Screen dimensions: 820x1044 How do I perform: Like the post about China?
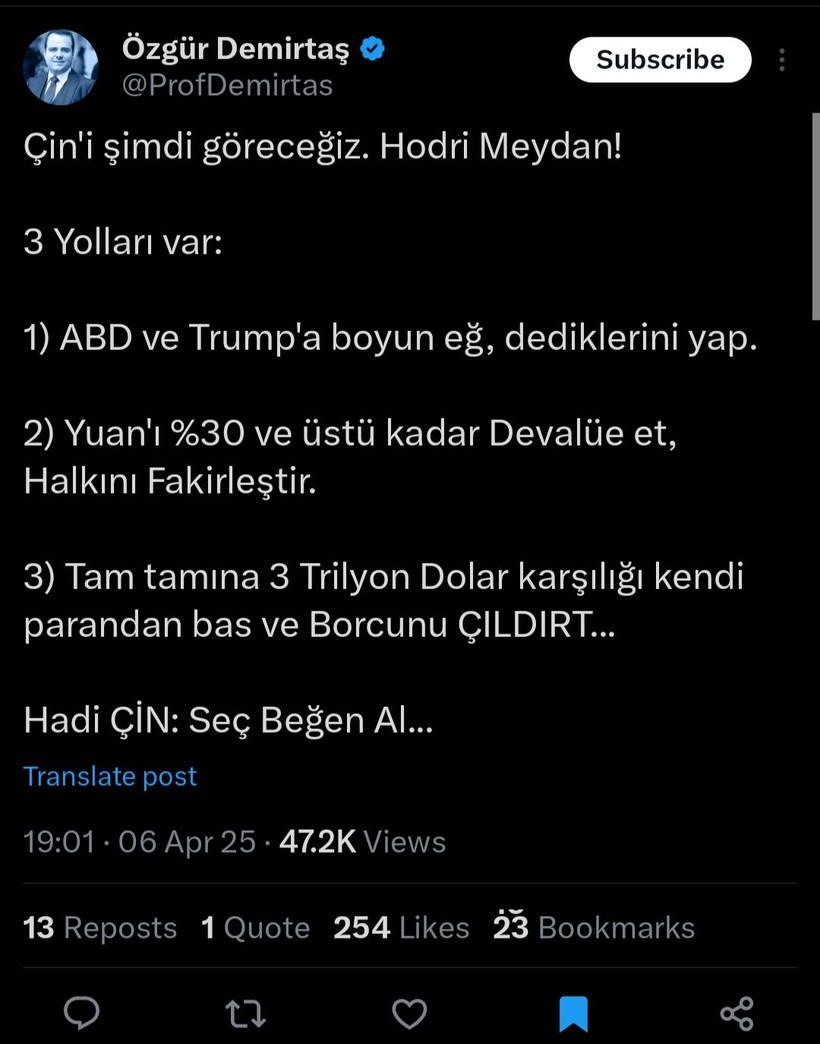point(409,1014)
